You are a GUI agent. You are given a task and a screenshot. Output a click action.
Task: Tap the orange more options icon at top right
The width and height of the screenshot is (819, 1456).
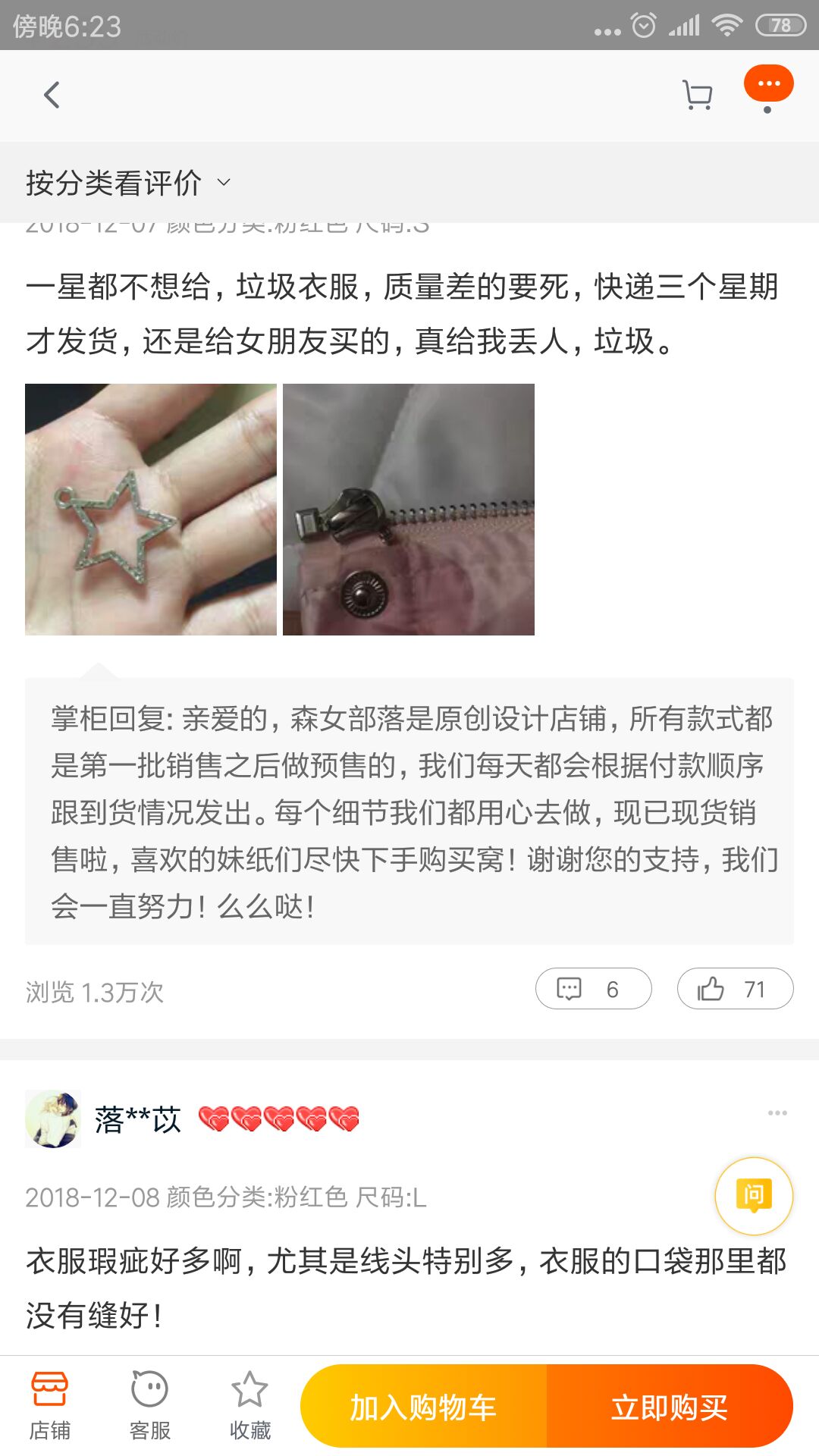point(768,85)
